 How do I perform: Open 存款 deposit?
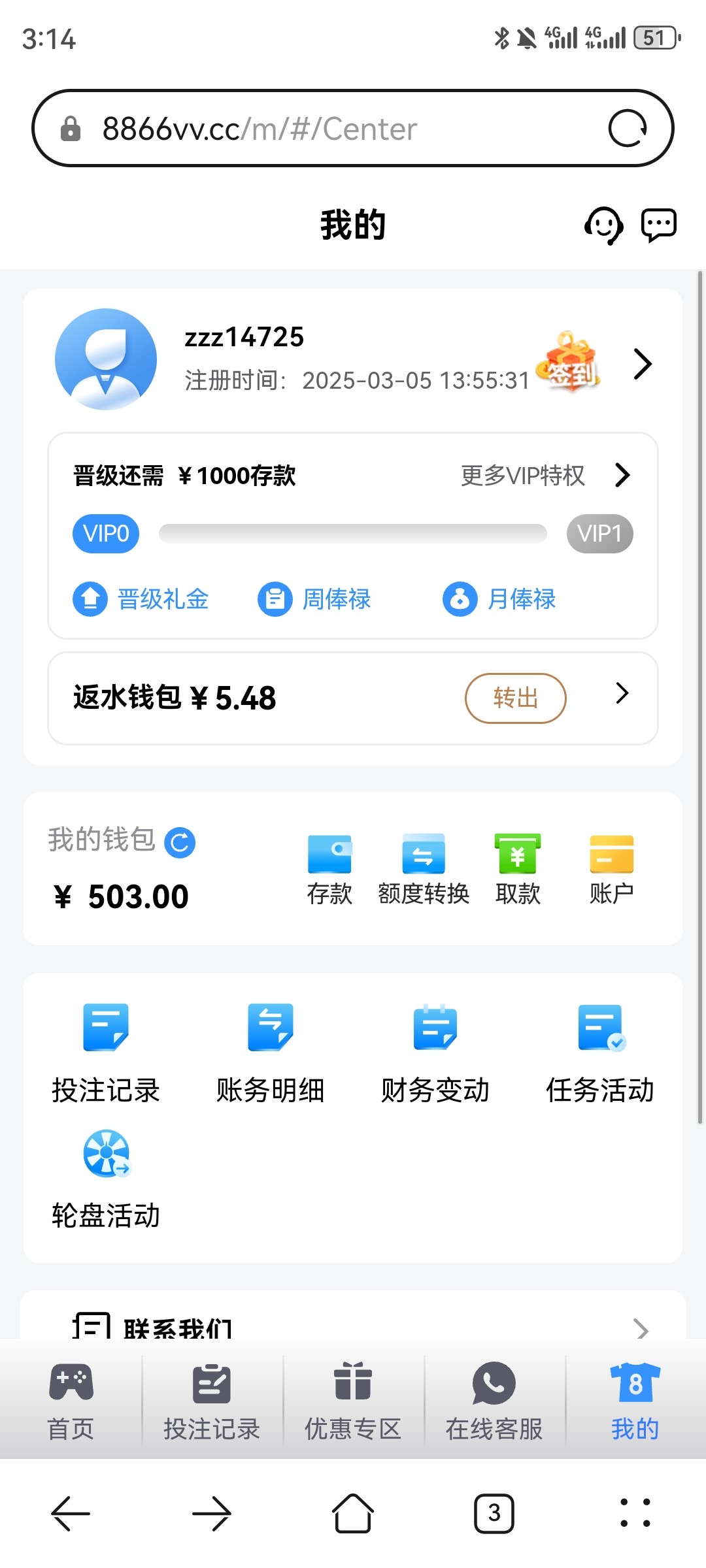[329, 869]
